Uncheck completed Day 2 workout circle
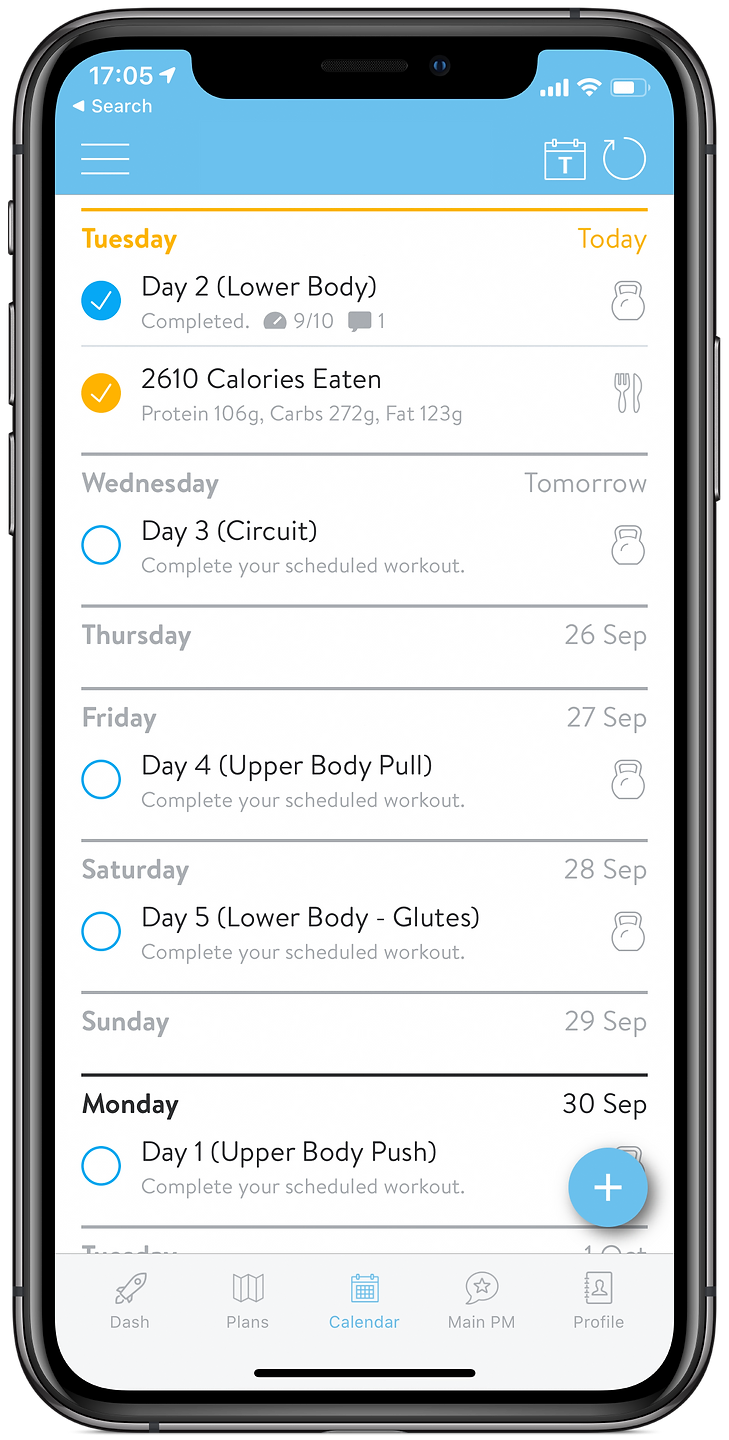The width and height of the screenshot is (729, 1440). 101,300
